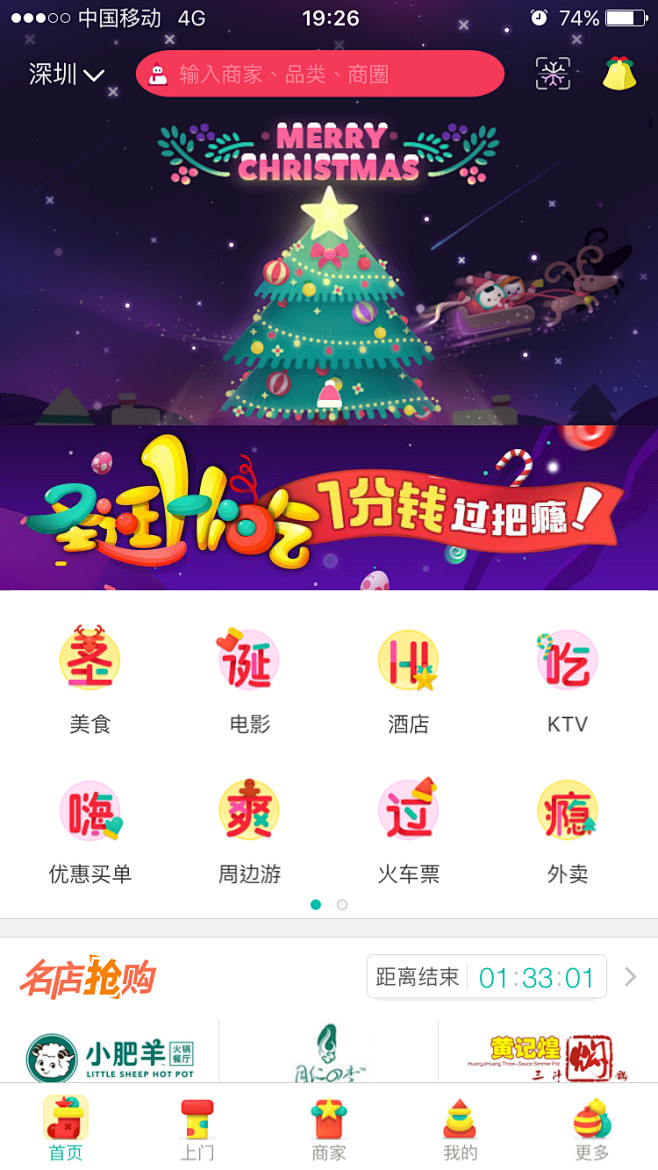Screen dimensions: 658x1170
Task: Order 外卖
Action: (567, 828)
